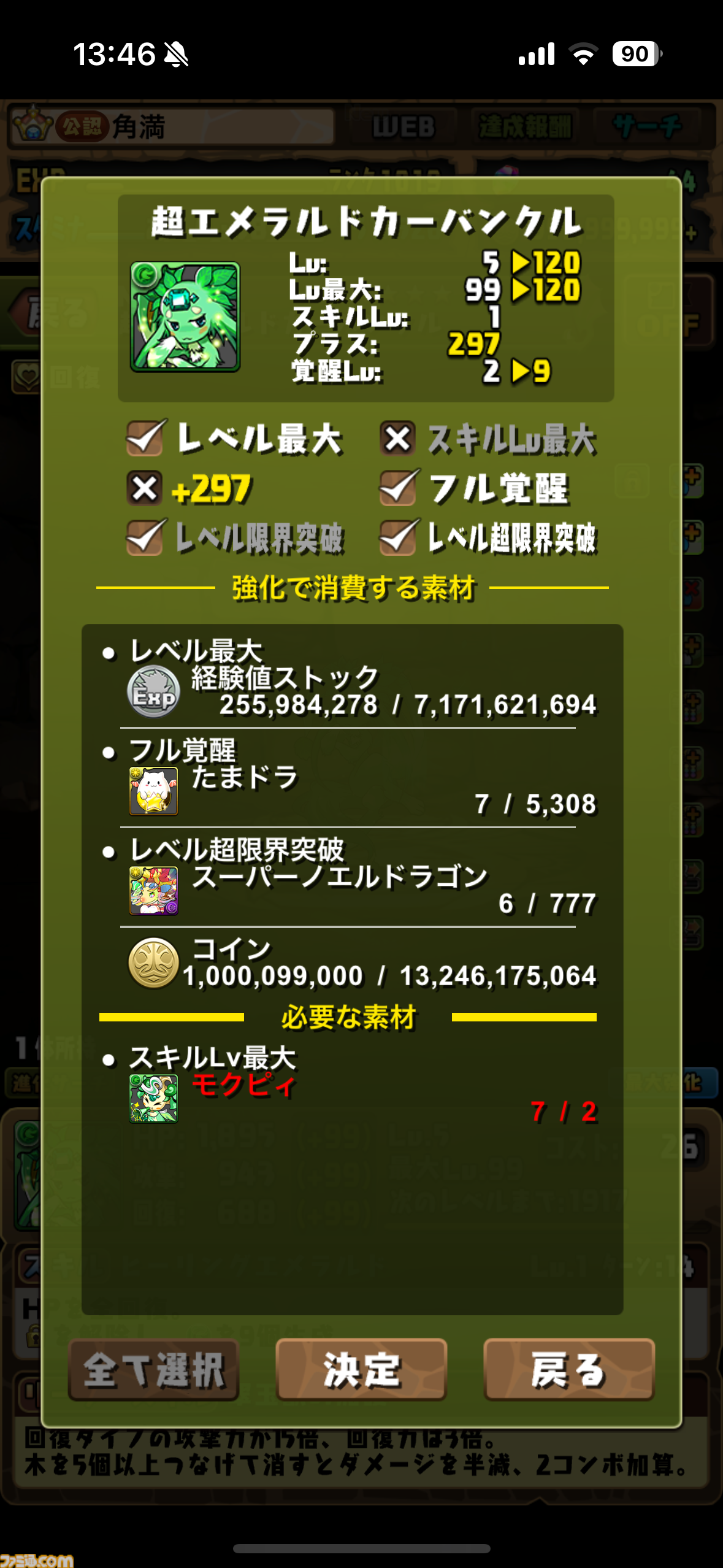The width and height of the screenshot is (723, 1568).
Task: Toggle the フル覚醒 checkbox
Action: pyautogui.click(x=399, y=488)
